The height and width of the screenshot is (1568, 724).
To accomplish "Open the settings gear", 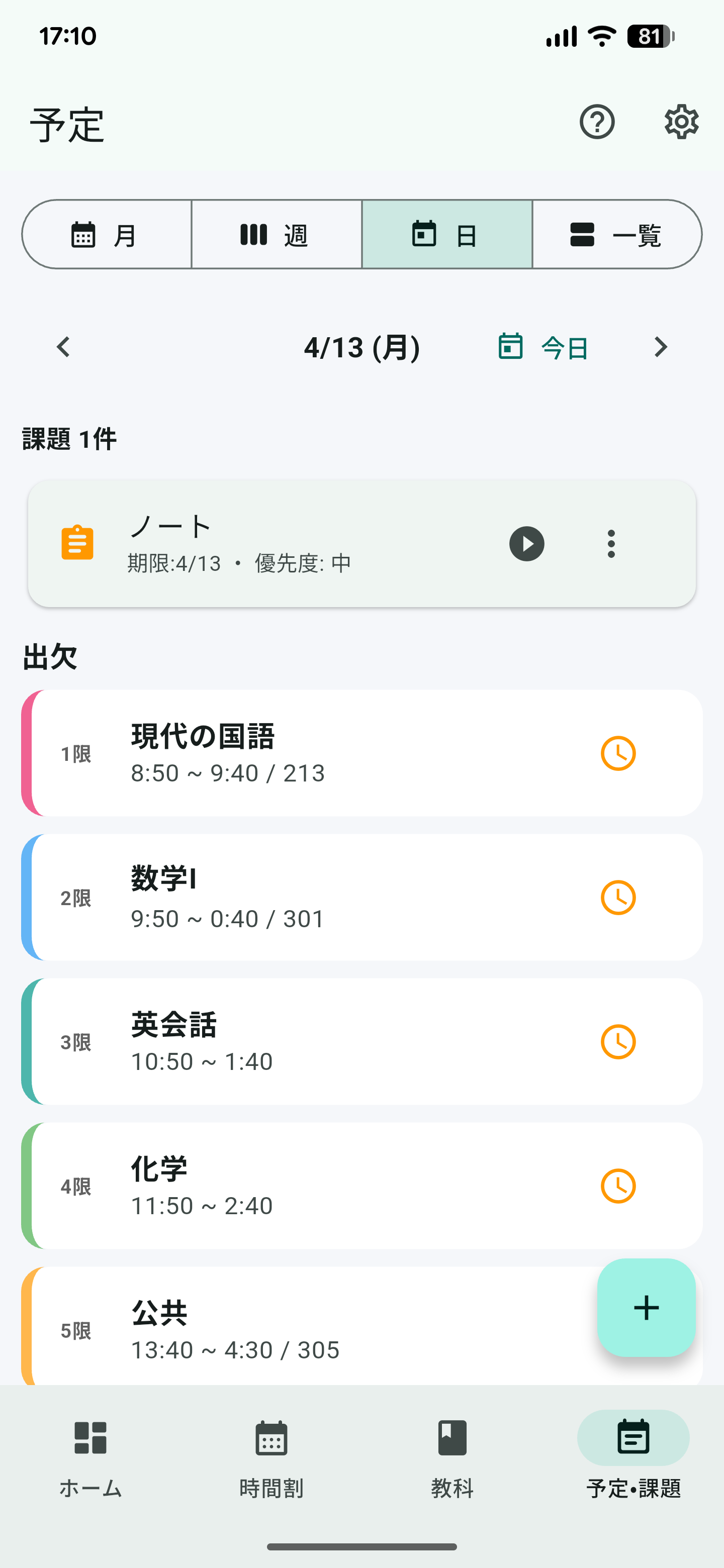I will (681, 121).
